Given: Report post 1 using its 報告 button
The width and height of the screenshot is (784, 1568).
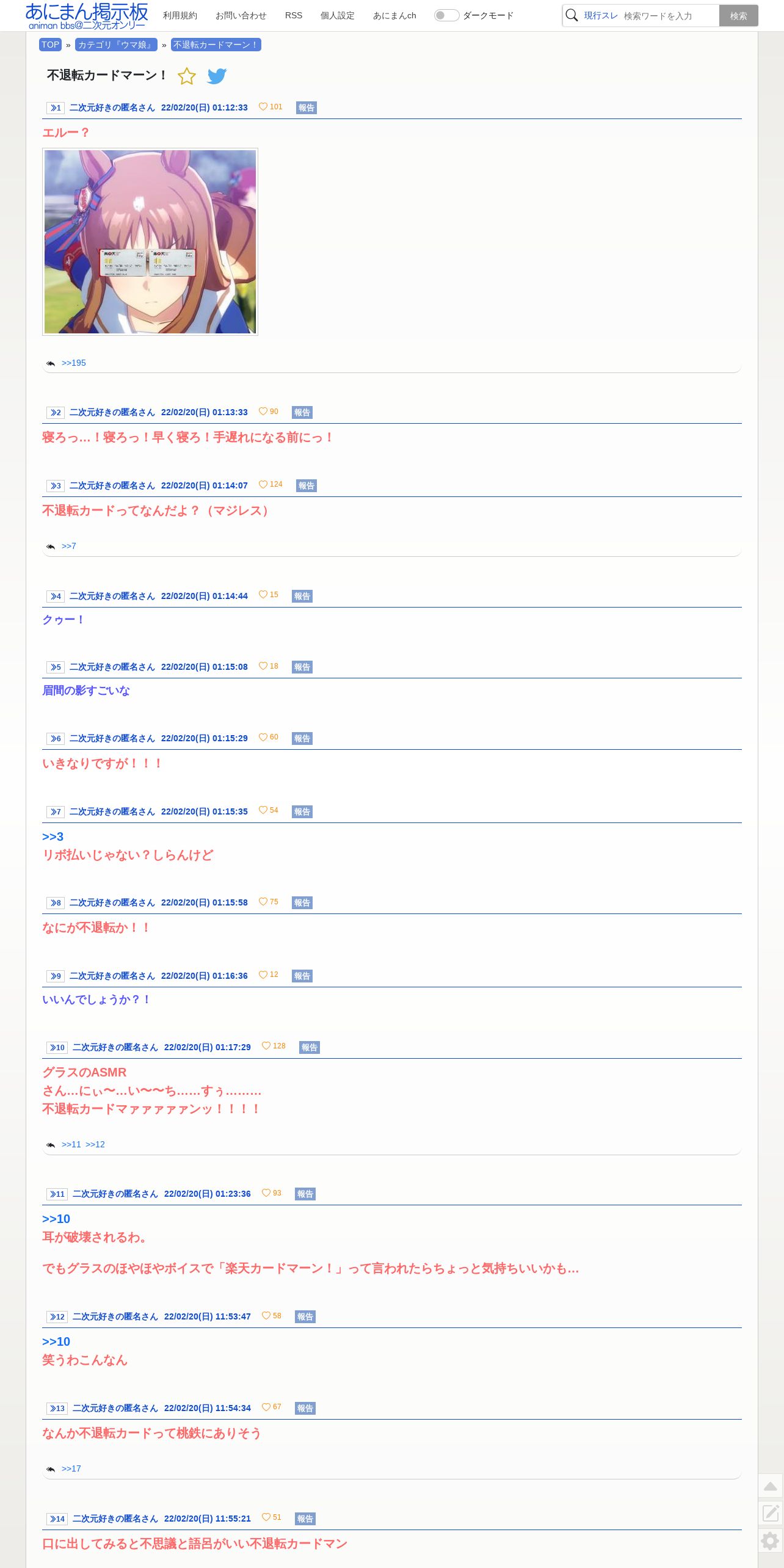Looking at the screenshot, I should coord(307,107).
